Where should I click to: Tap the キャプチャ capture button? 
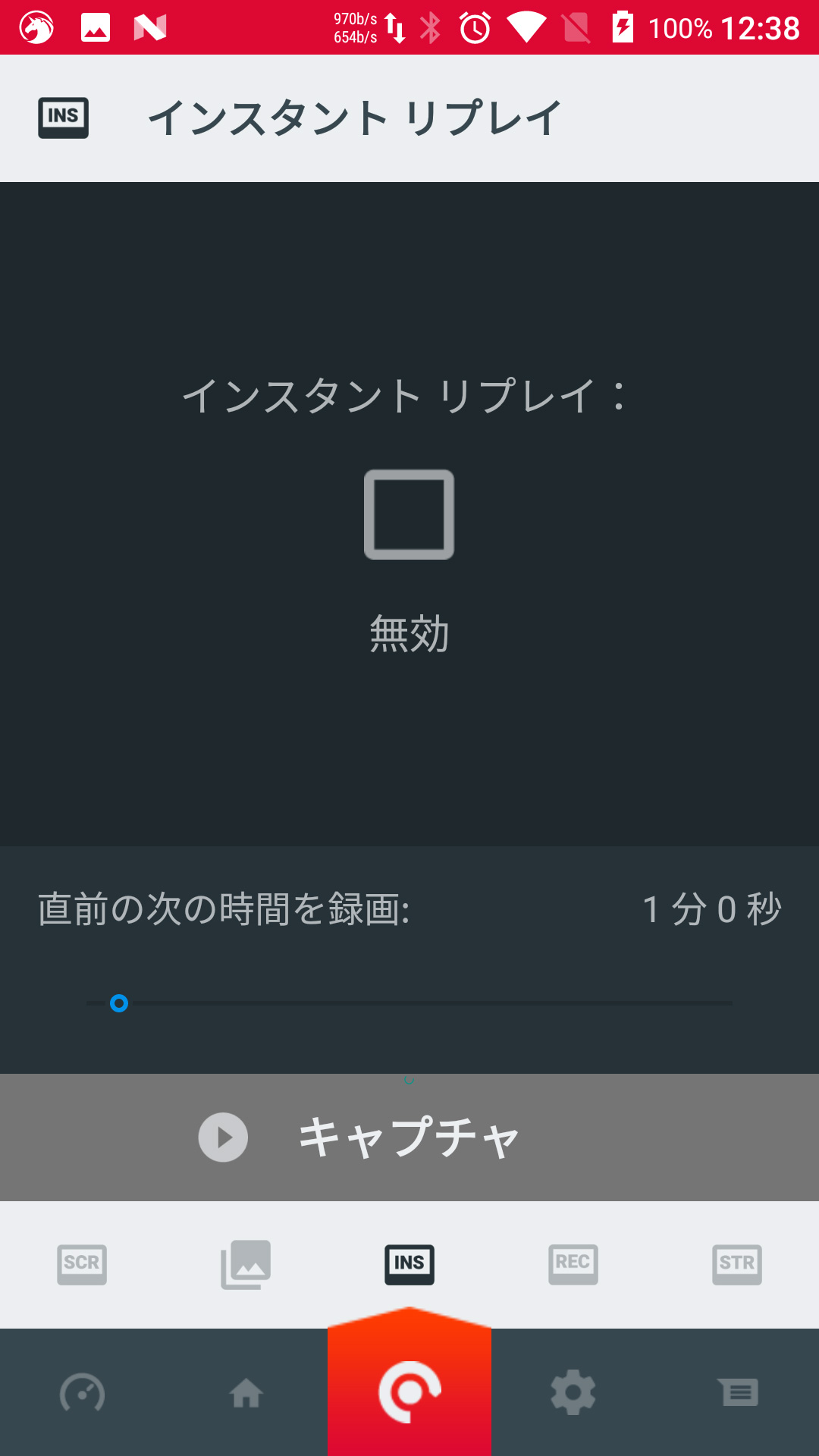409,1137
